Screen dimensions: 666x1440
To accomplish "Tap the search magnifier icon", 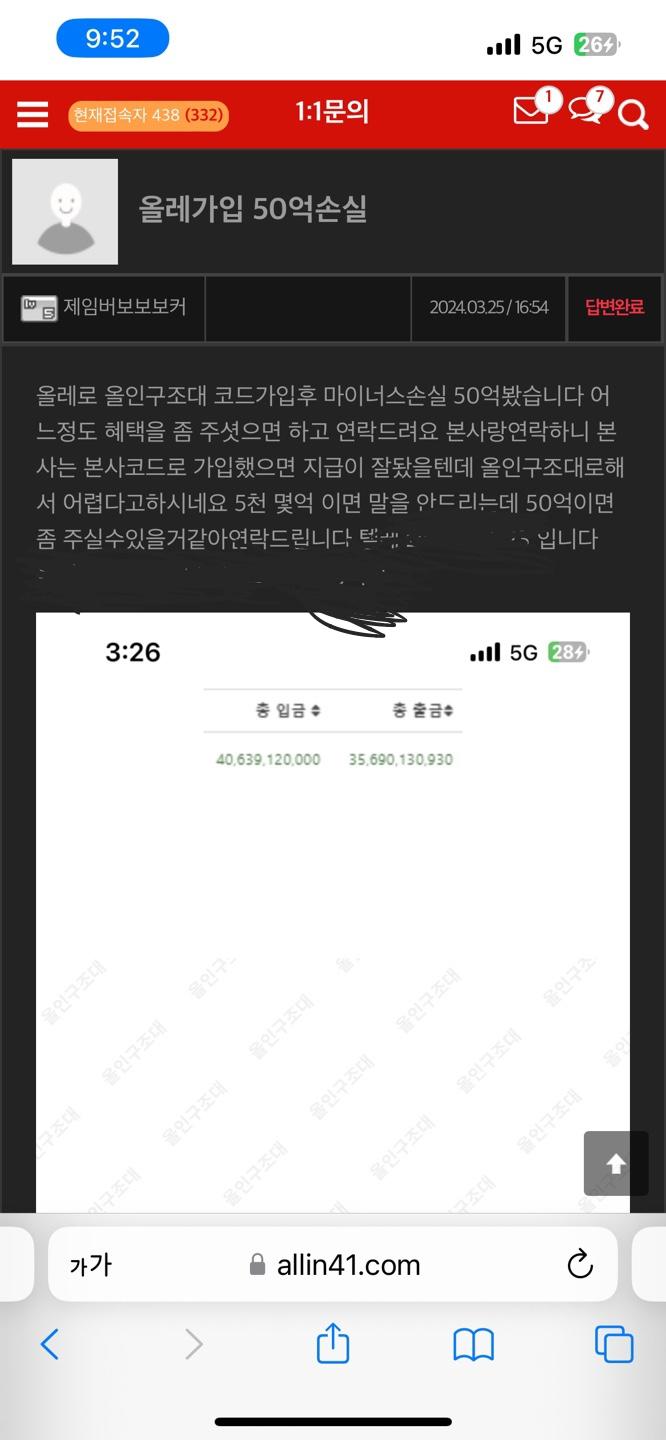I will point(633,116).
